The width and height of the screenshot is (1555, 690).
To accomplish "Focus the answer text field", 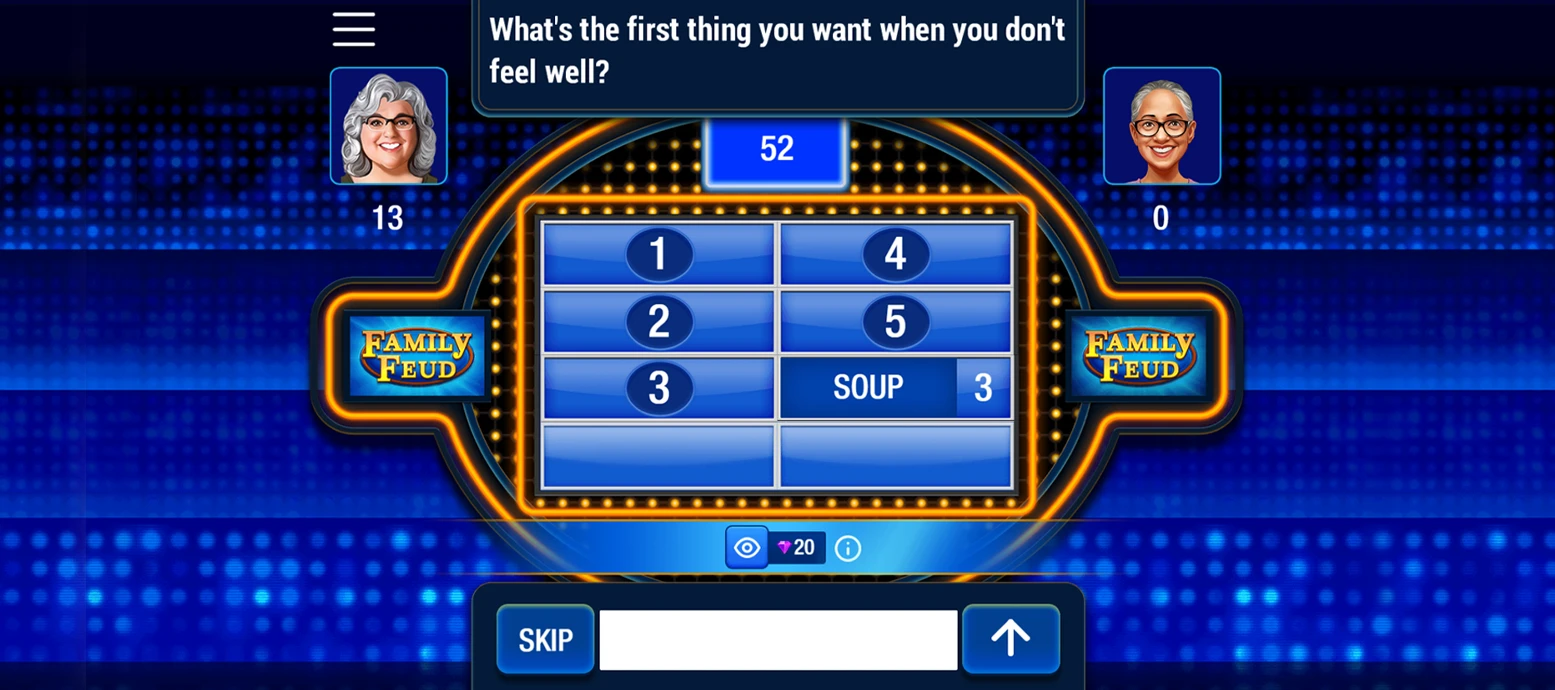I will pos(778,640).
